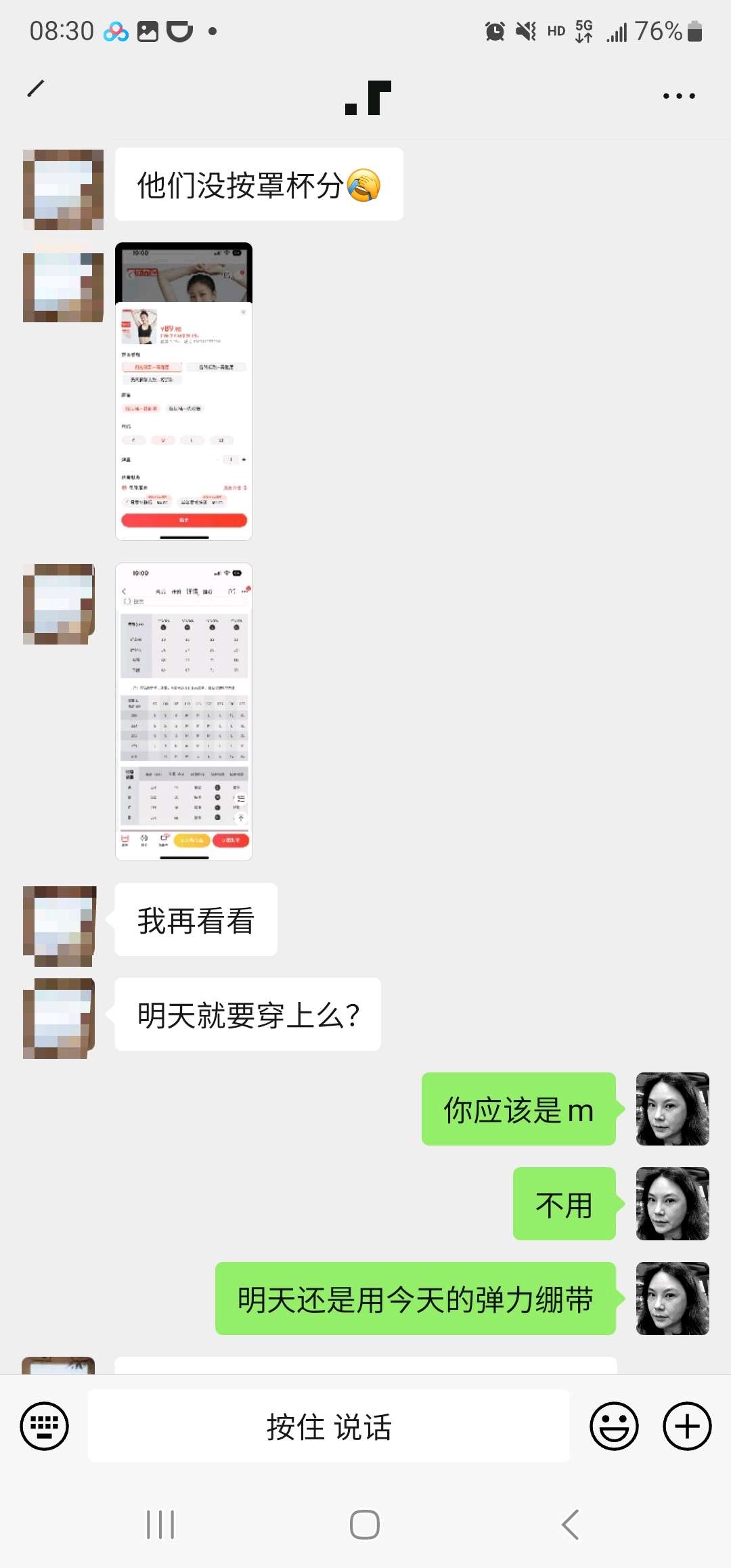
Task: Open the shared size chart screenshot
Action: click(x=183, y=712)
